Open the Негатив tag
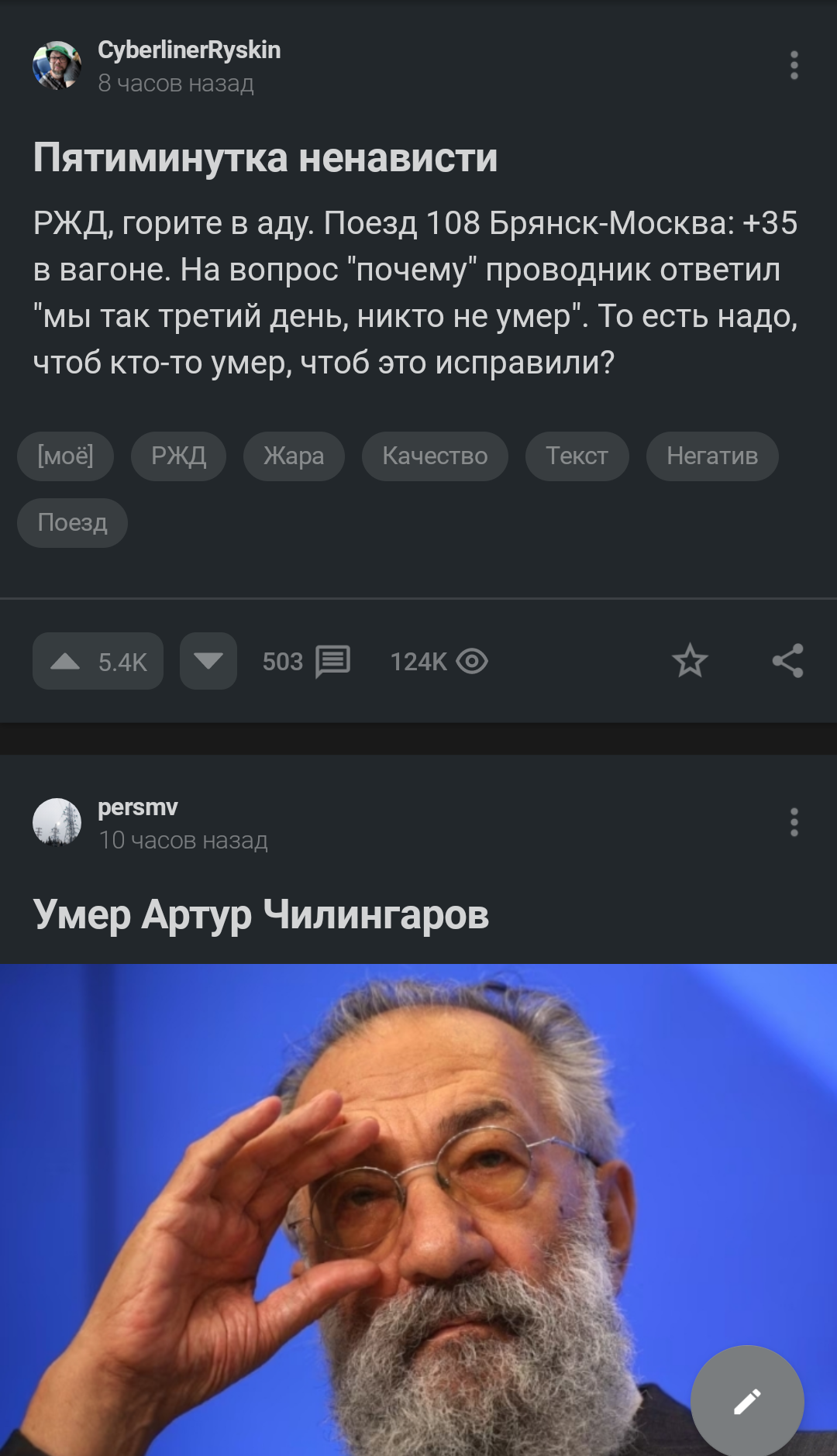 [712, 456]
